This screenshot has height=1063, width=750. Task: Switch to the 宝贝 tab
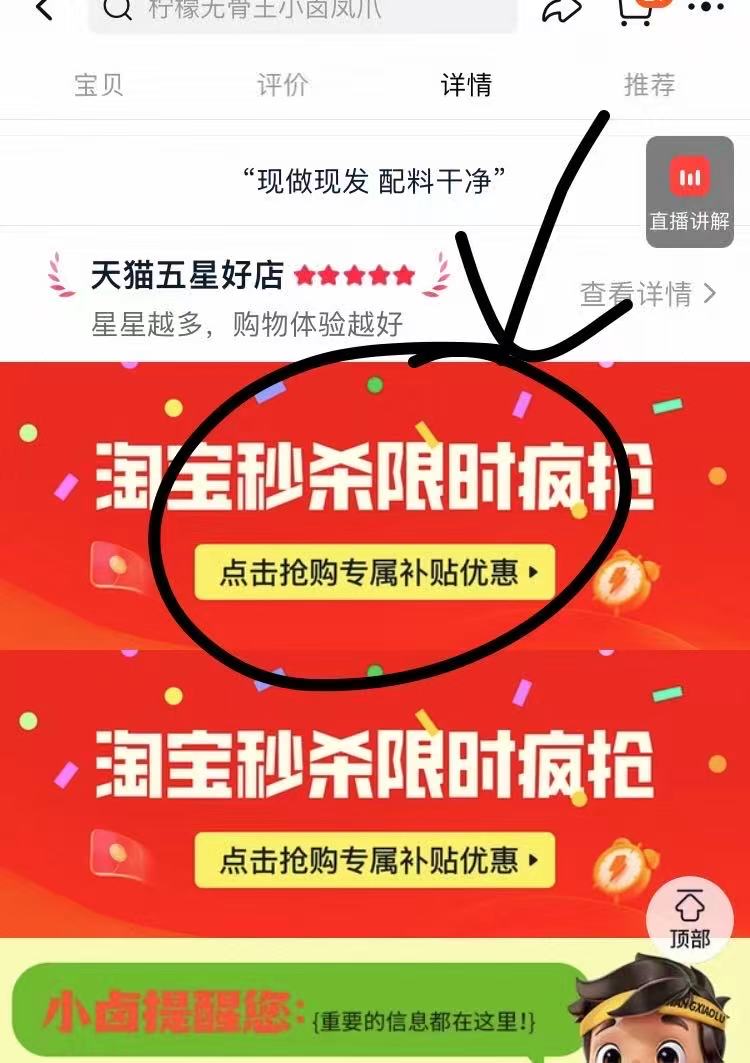pos(99,85)
